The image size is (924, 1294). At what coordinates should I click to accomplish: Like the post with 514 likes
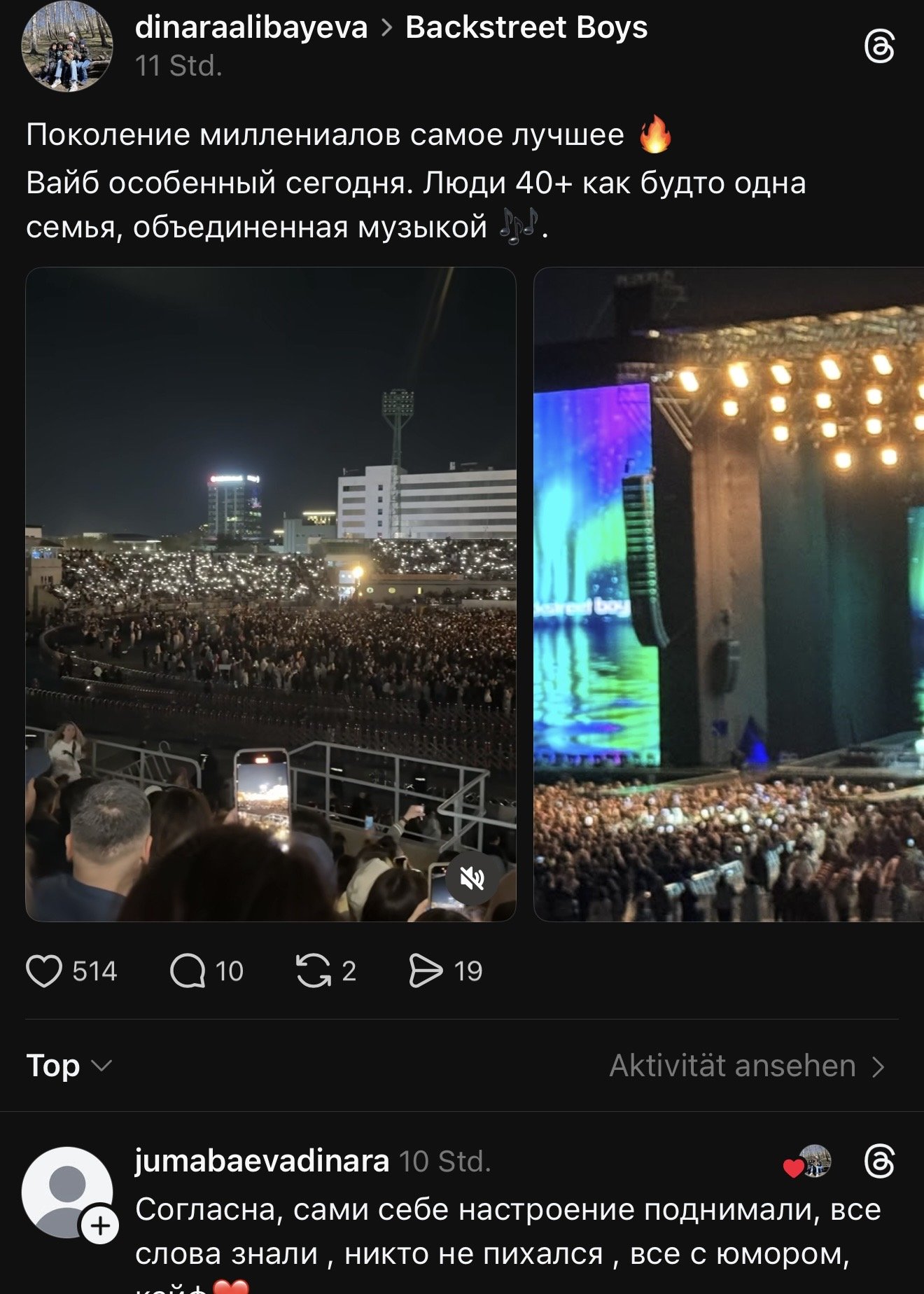tap(45, 971)
